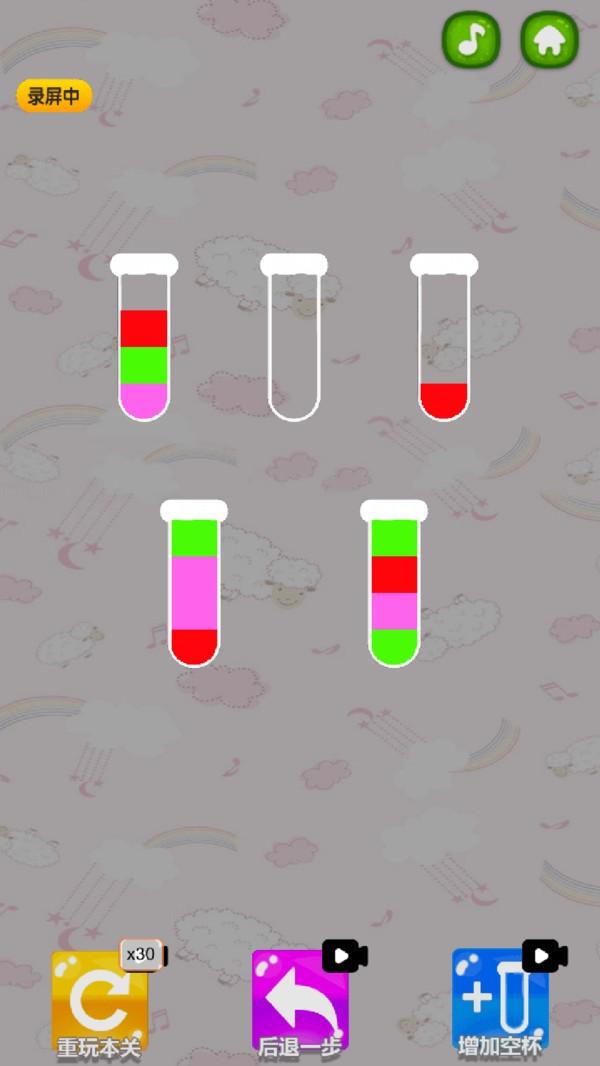Go to the home screen icon
The height and width of the screenshot is (1066, 600).
(549, 40)
